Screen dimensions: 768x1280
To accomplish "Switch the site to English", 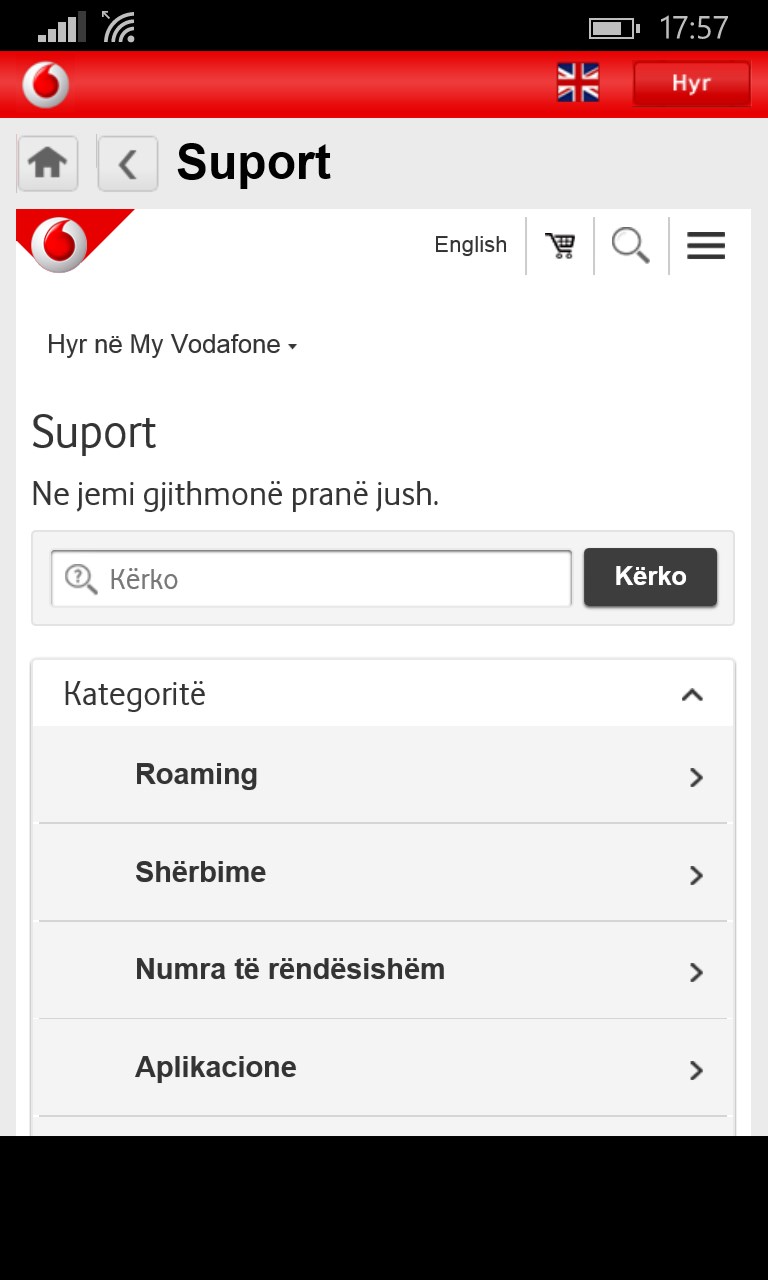I will click(470, 245).
